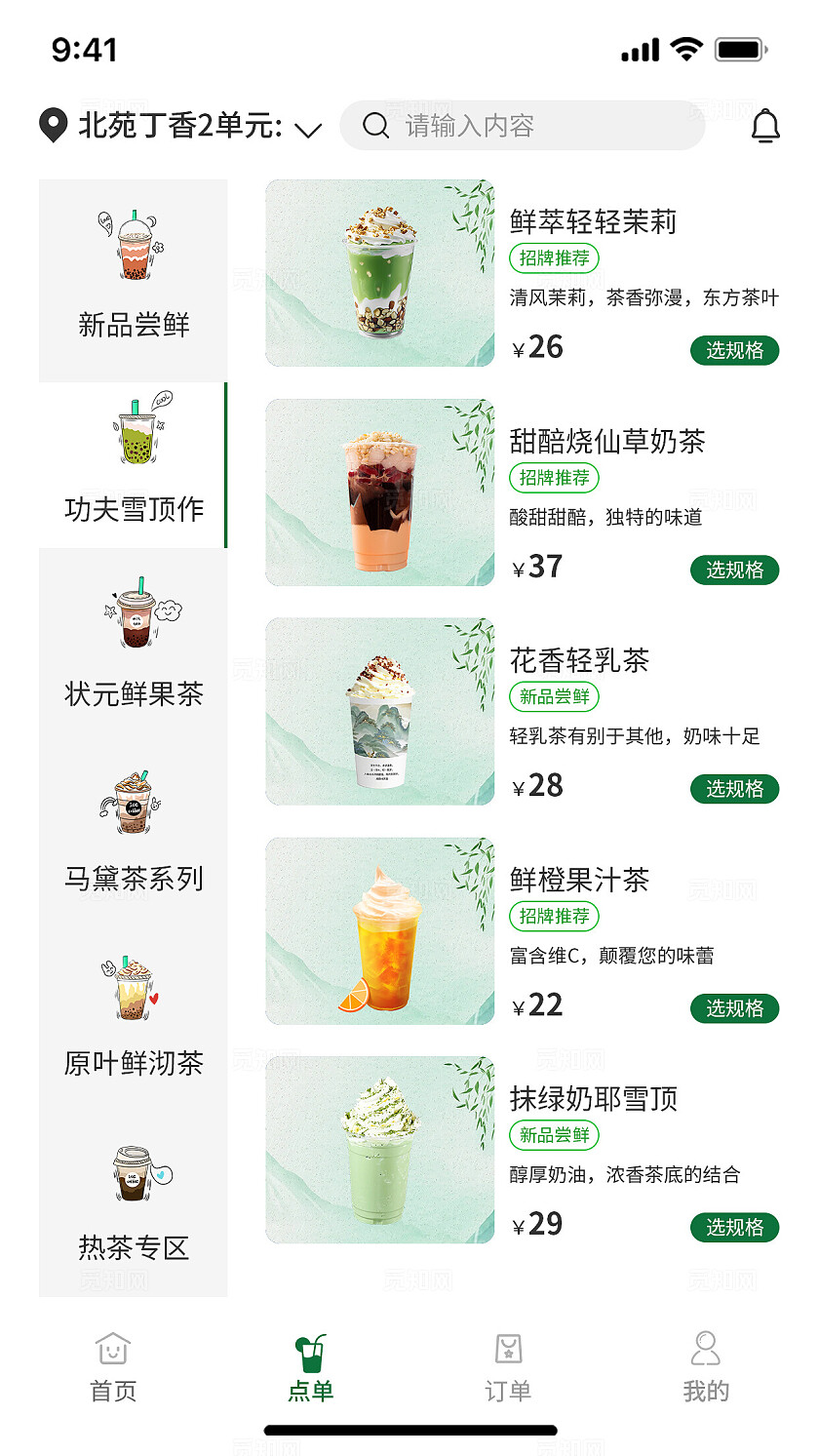Viewport: 819px width, 1456px height.
Task: Click the location pin icon
Action: pos(53,125)
